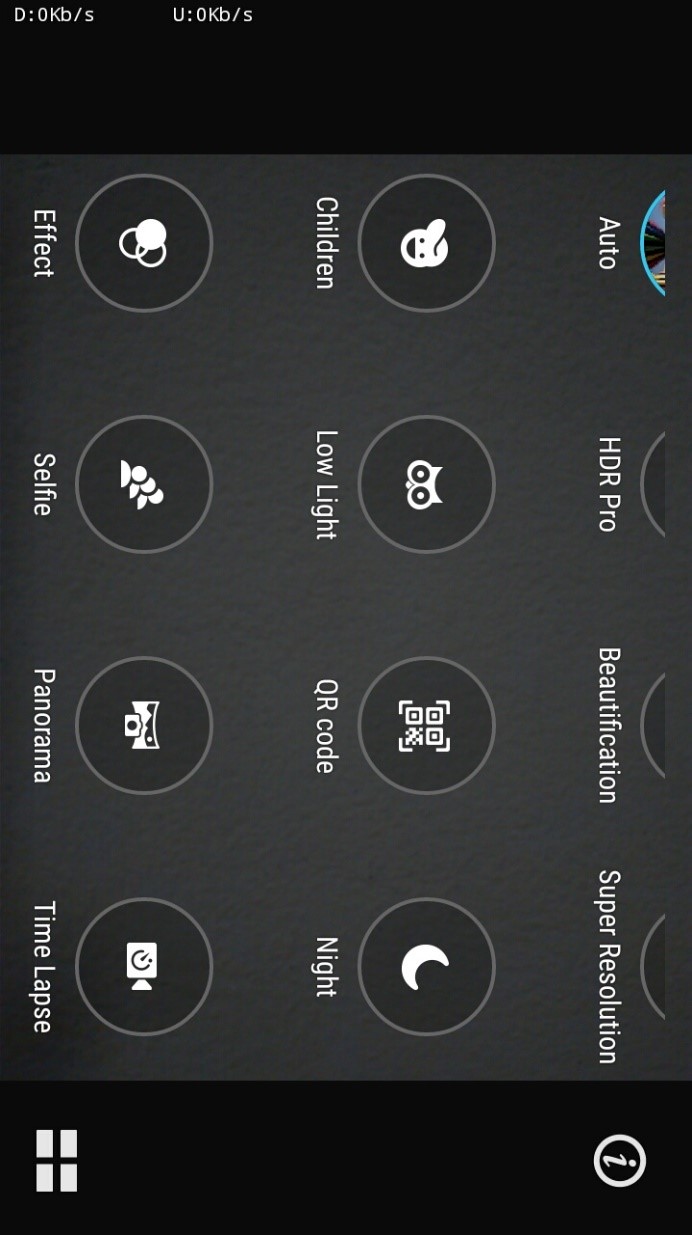The width and height of the screenshot is (692, 1235).
Task: Launch the QR code scanner mode
Action: pos(426,725)
